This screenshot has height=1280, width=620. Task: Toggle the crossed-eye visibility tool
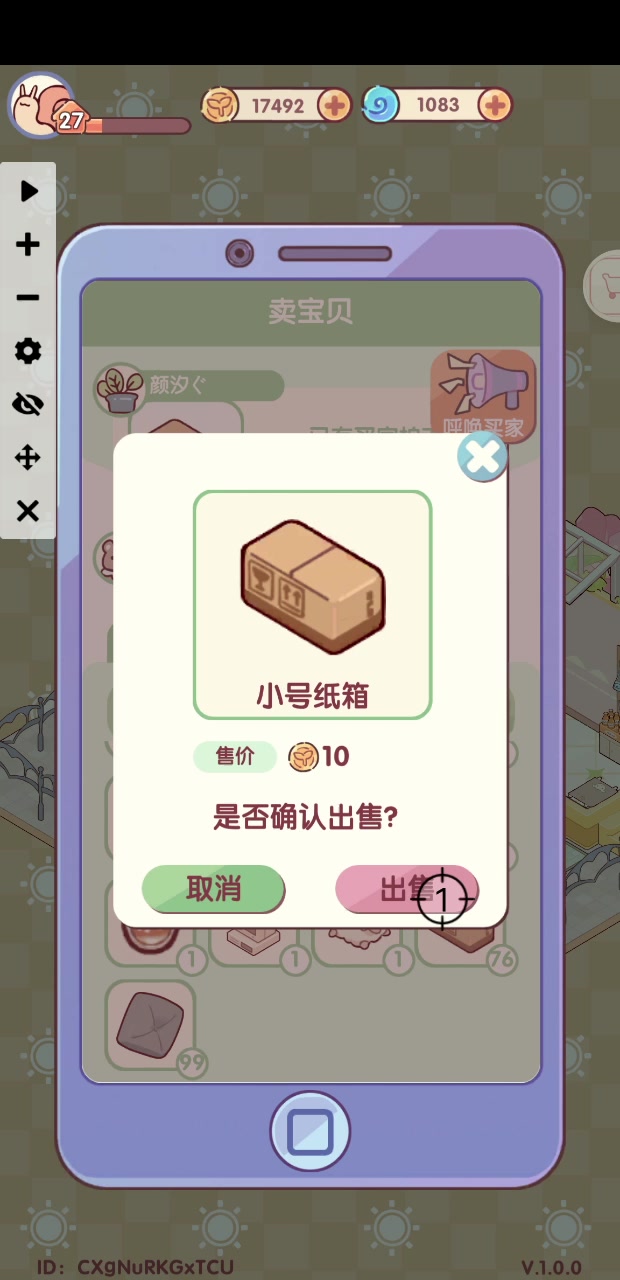point(28,404)
